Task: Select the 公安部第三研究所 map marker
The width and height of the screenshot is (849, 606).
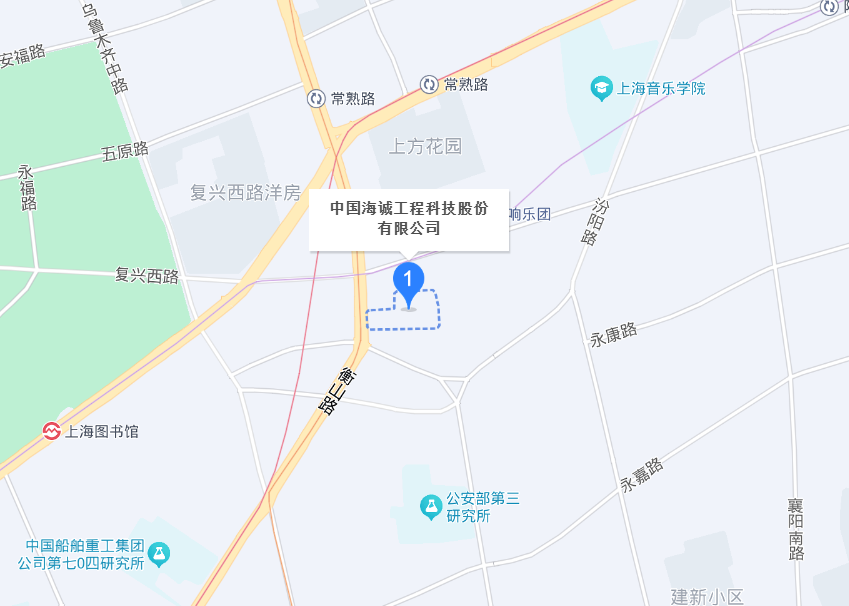Action: tap(431, 507)
